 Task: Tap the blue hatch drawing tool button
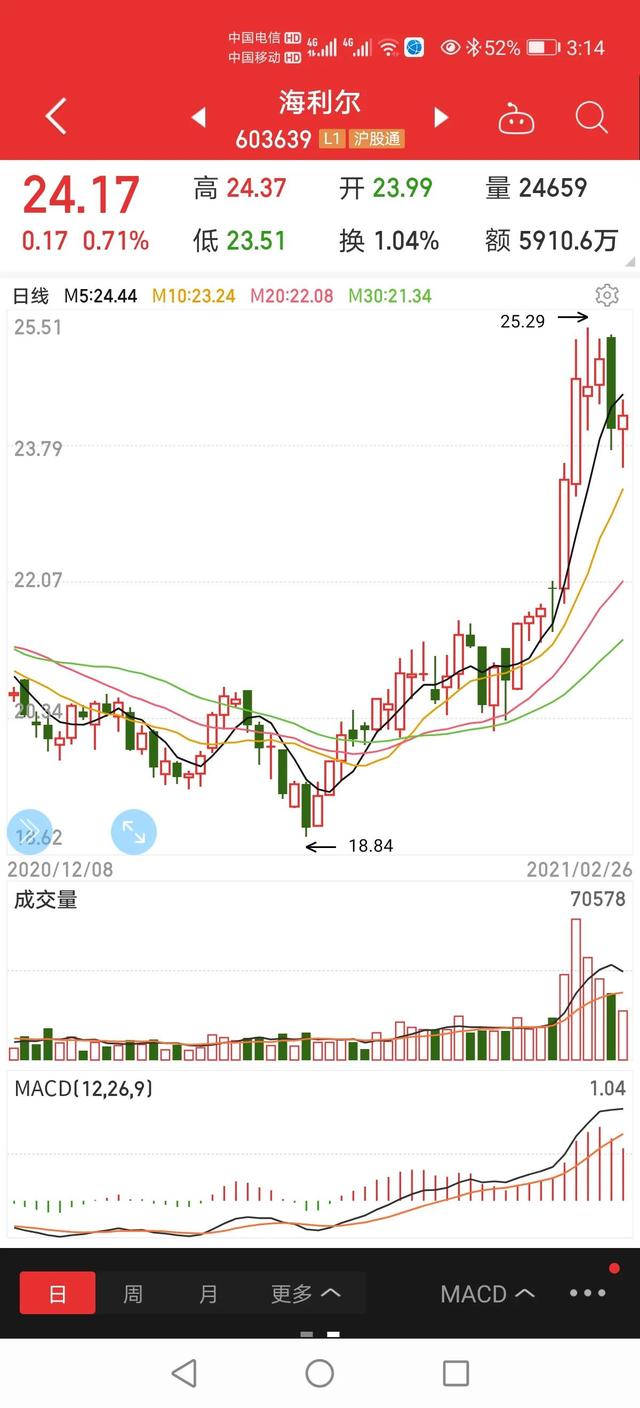click(29, 831)
